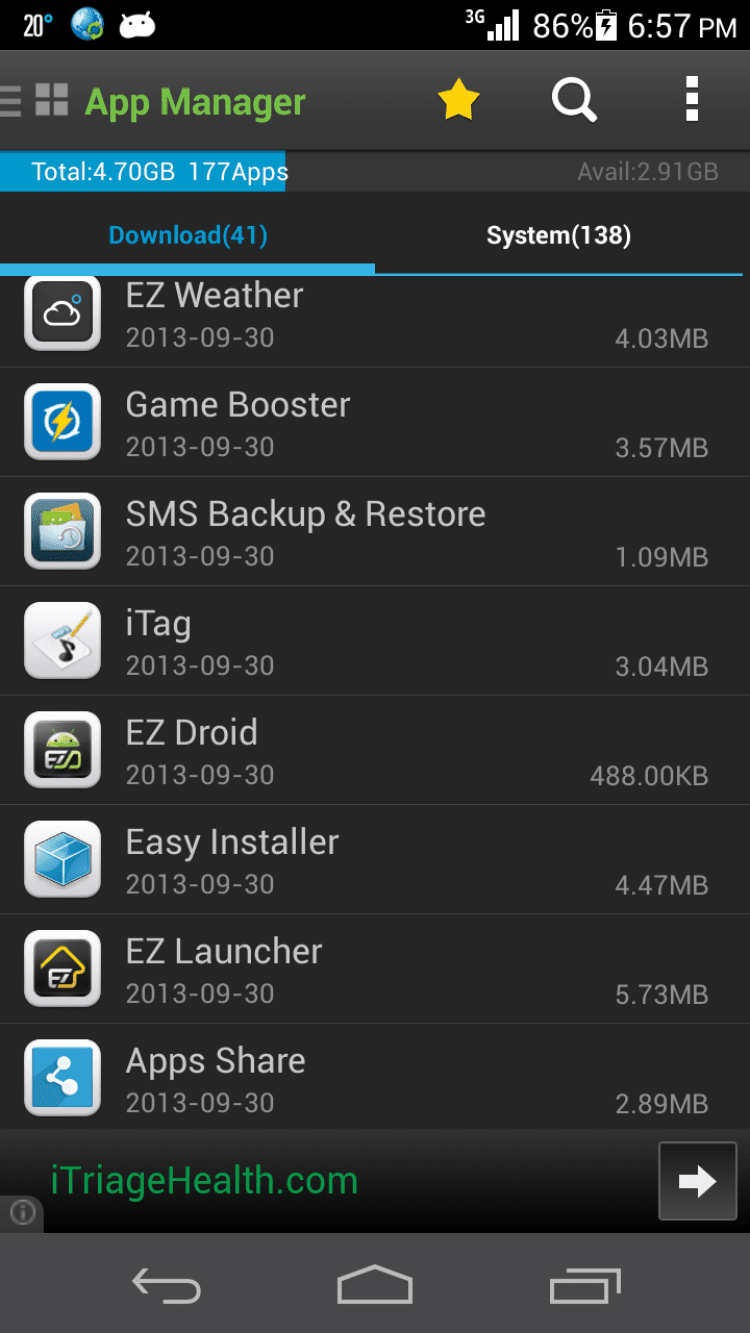750x1333 pixels.
Task: Go to the home screen
Action: pos(375,1286)
